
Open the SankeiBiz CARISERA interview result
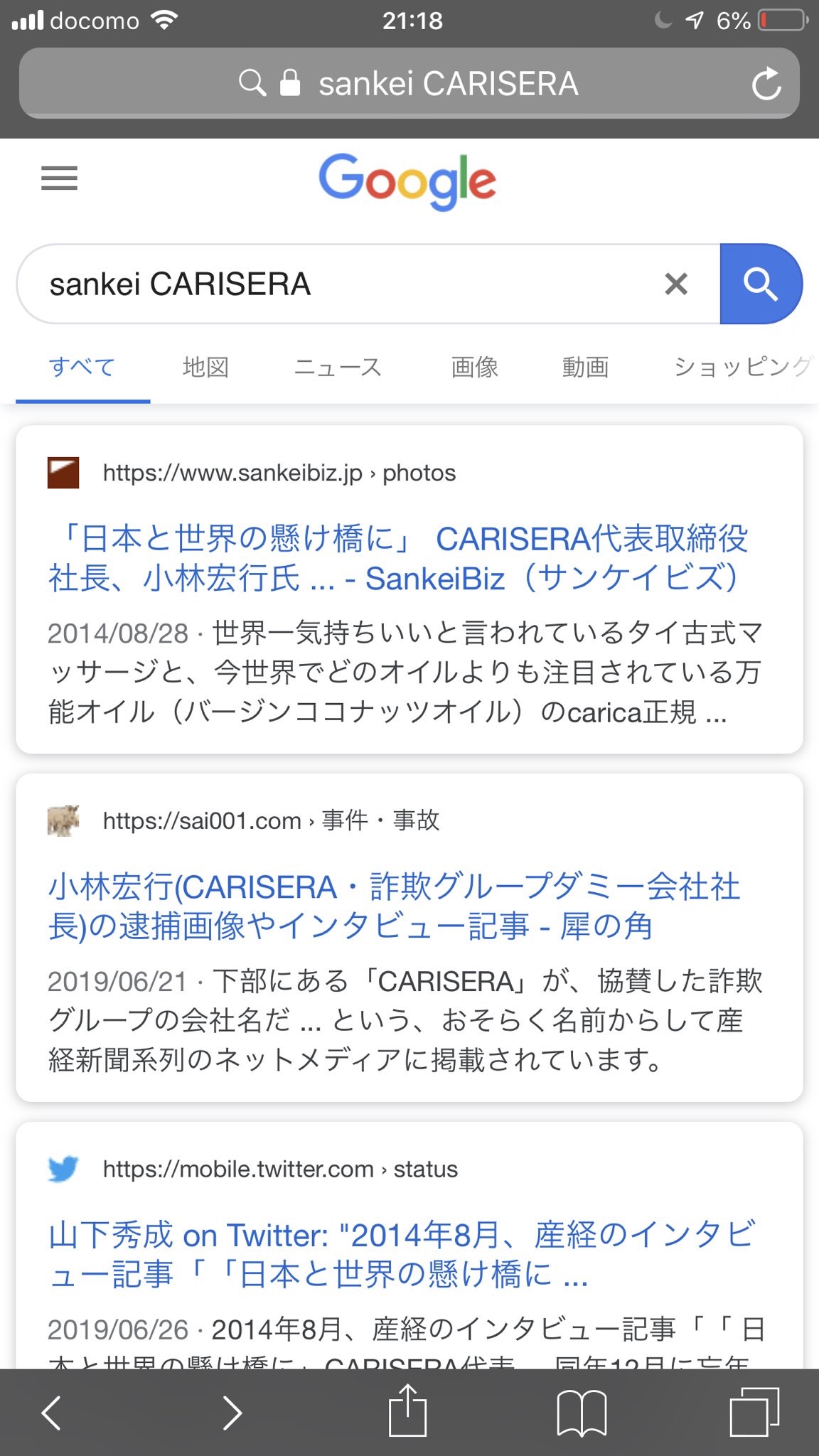(397, 559)
